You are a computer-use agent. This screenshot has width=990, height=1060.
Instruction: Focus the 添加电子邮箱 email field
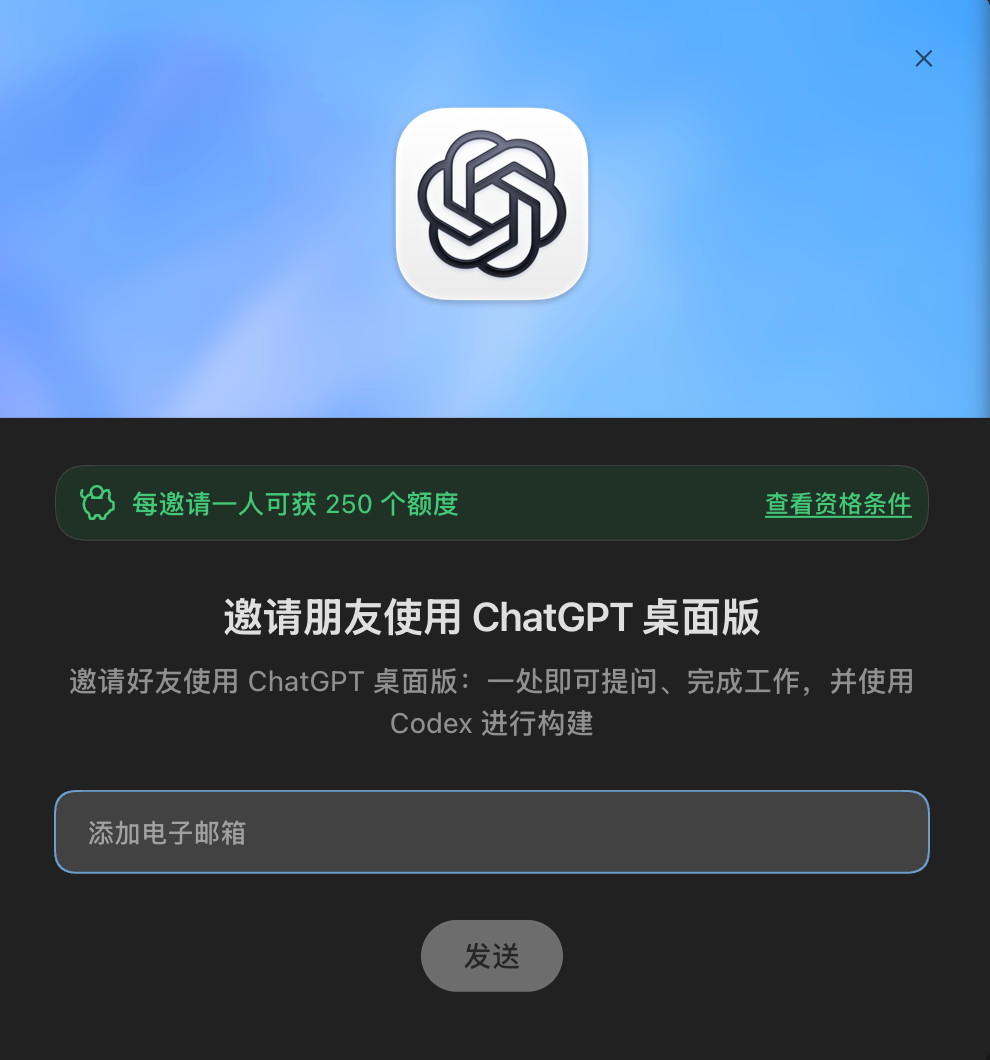(492, 832)
